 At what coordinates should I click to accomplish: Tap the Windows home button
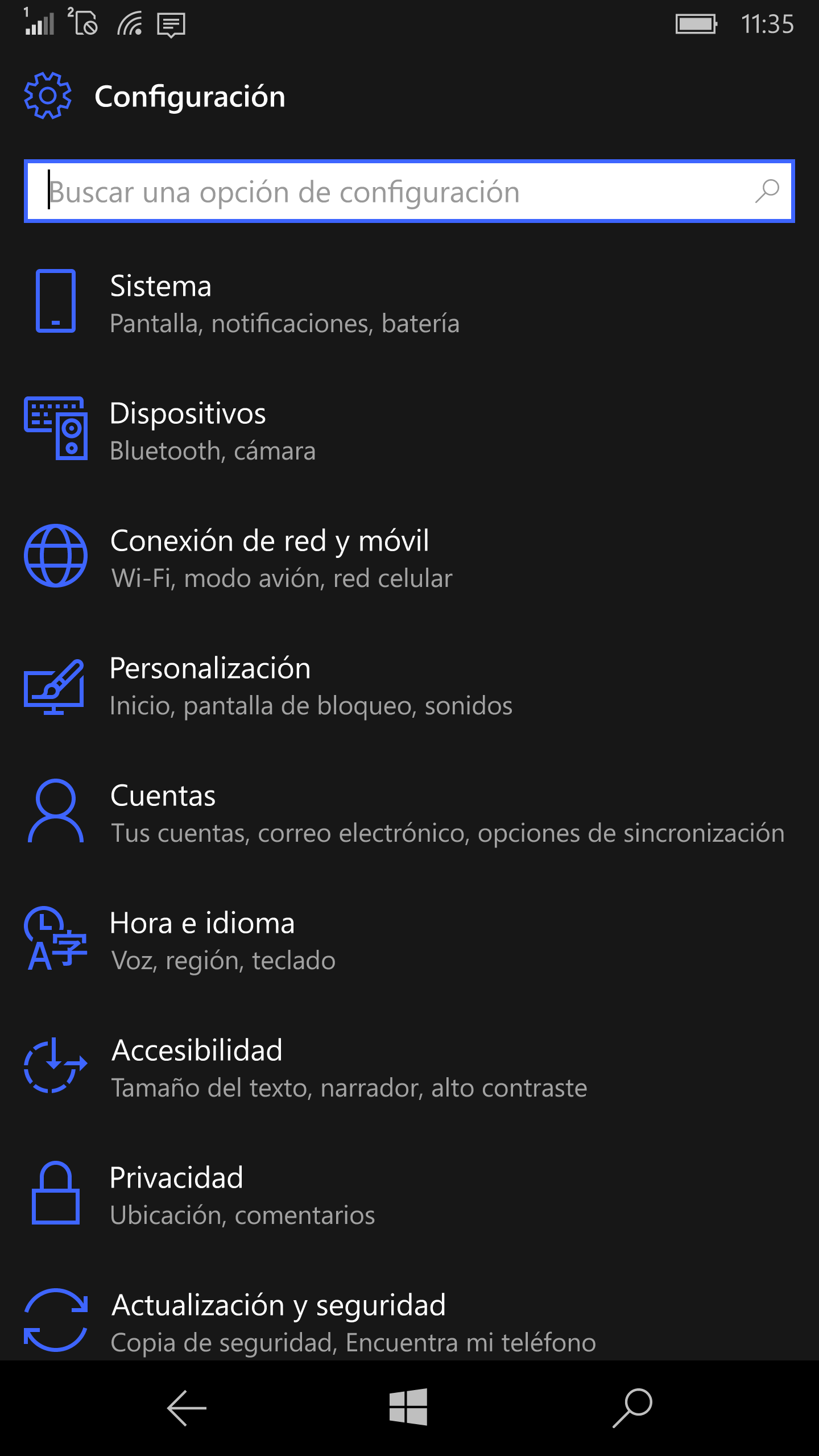[408, 1407]
